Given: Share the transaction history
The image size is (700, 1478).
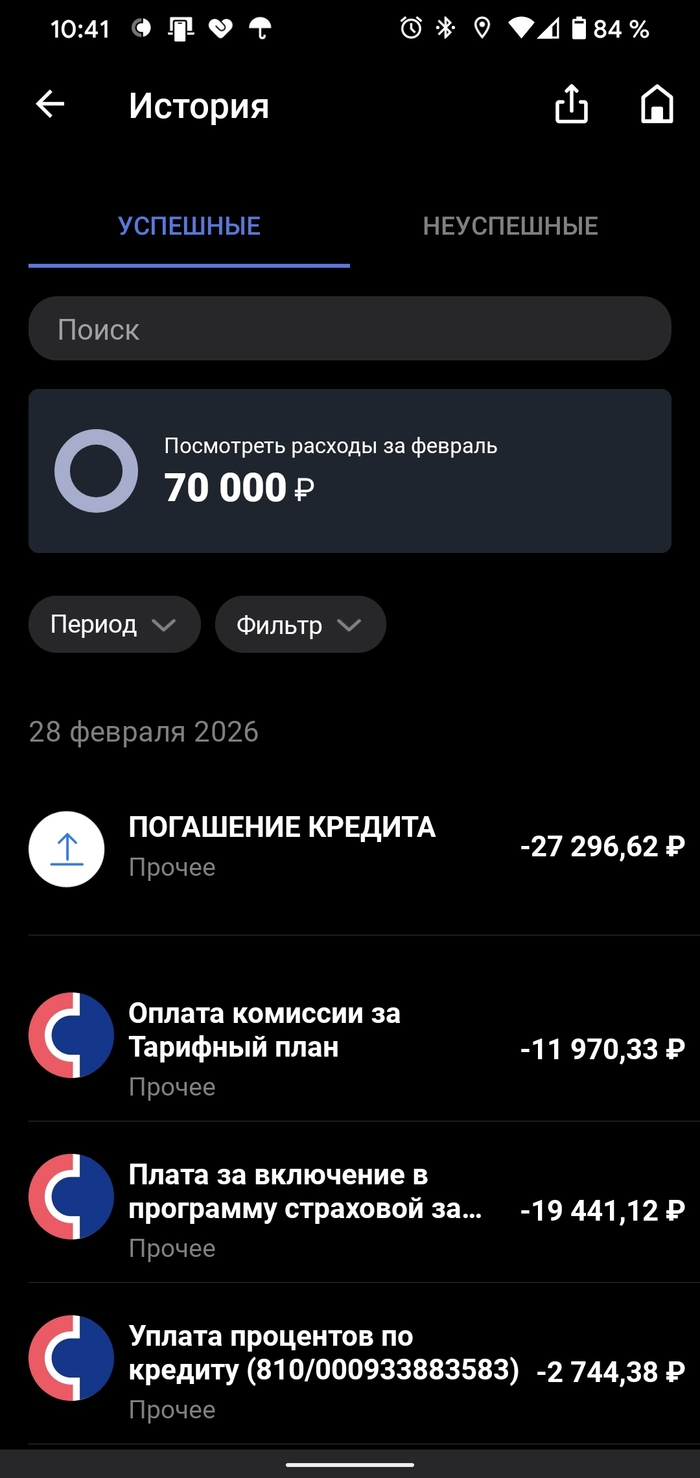Looking at the screenshot, I should pos(571,104).
